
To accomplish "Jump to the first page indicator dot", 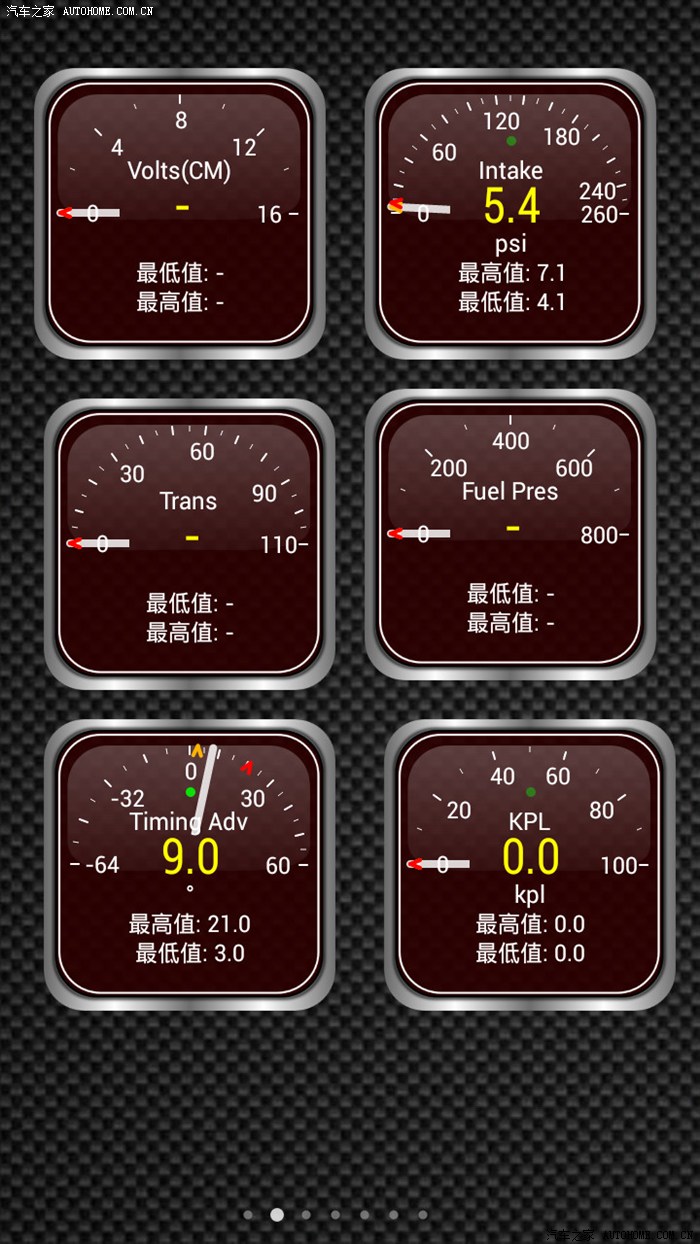I will pos(248,1215).
